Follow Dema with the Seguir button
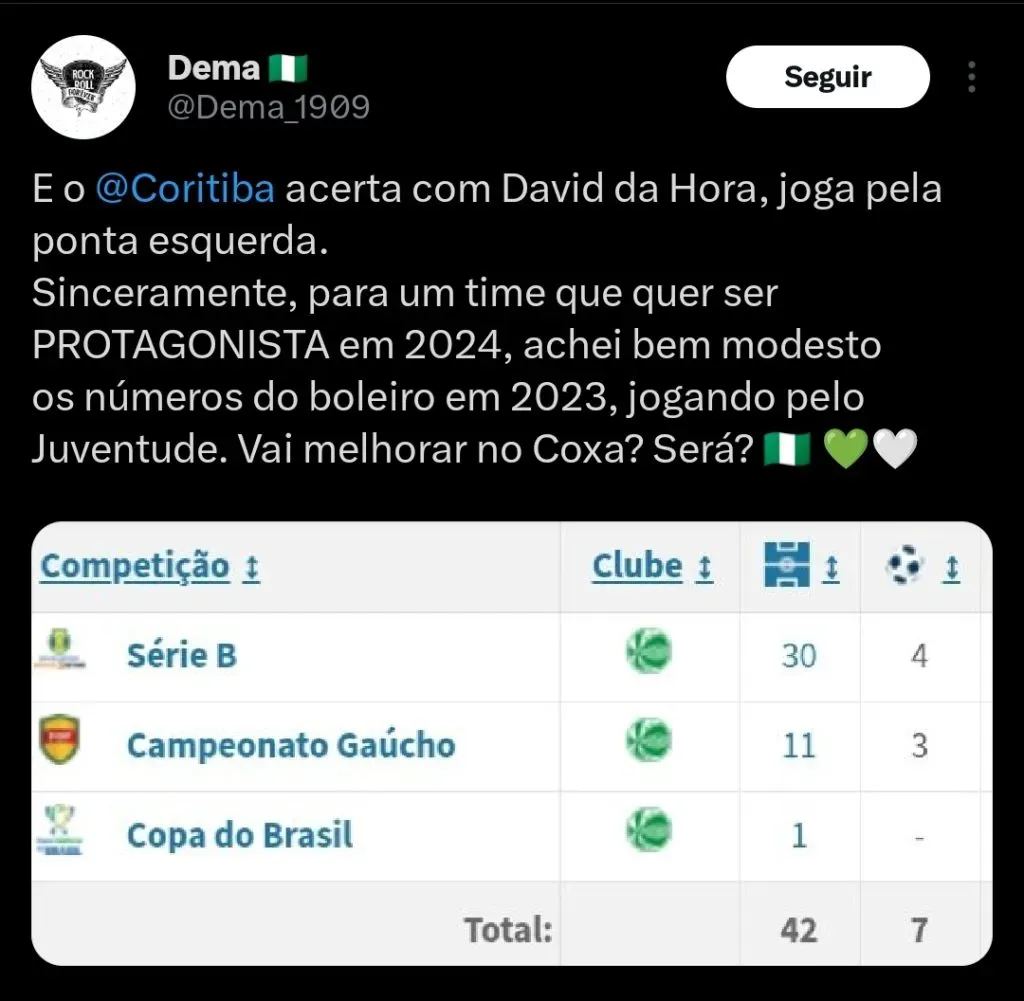The height and width of the screenshot is (1001, 1024). point(827,77)
